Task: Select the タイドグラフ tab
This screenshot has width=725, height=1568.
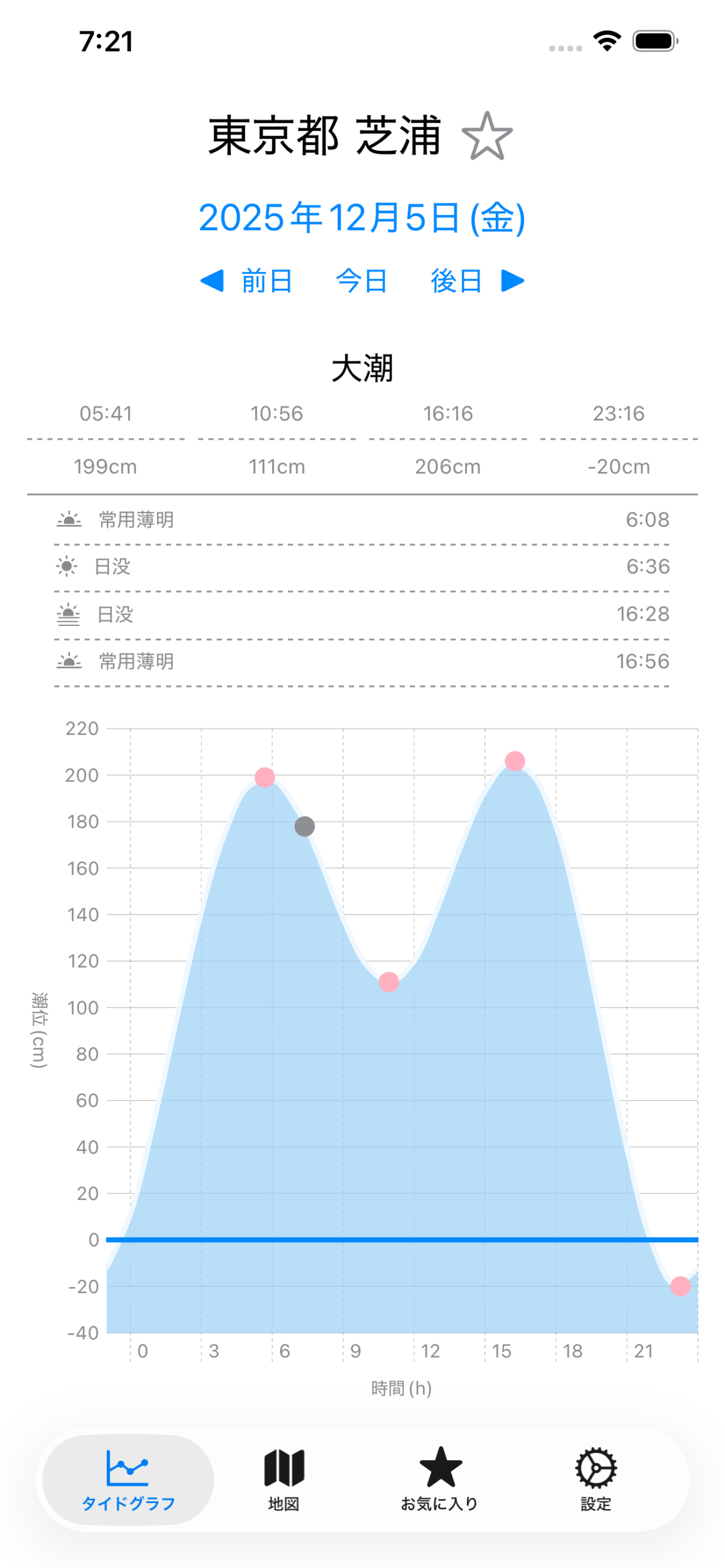Action: 128,1478
